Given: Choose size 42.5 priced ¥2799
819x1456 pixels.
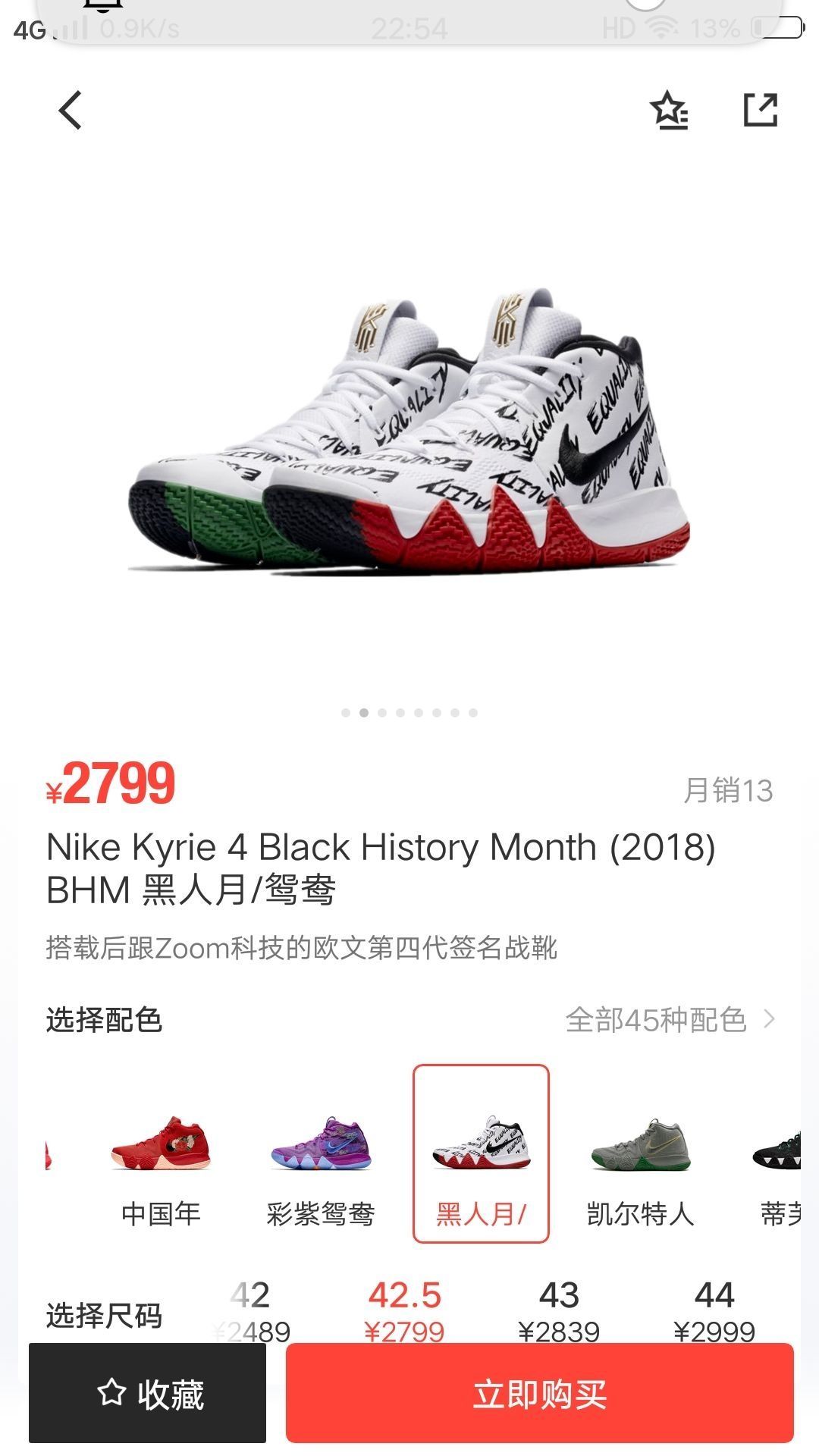Looking at the screenshot, I should coord(405,1312).
